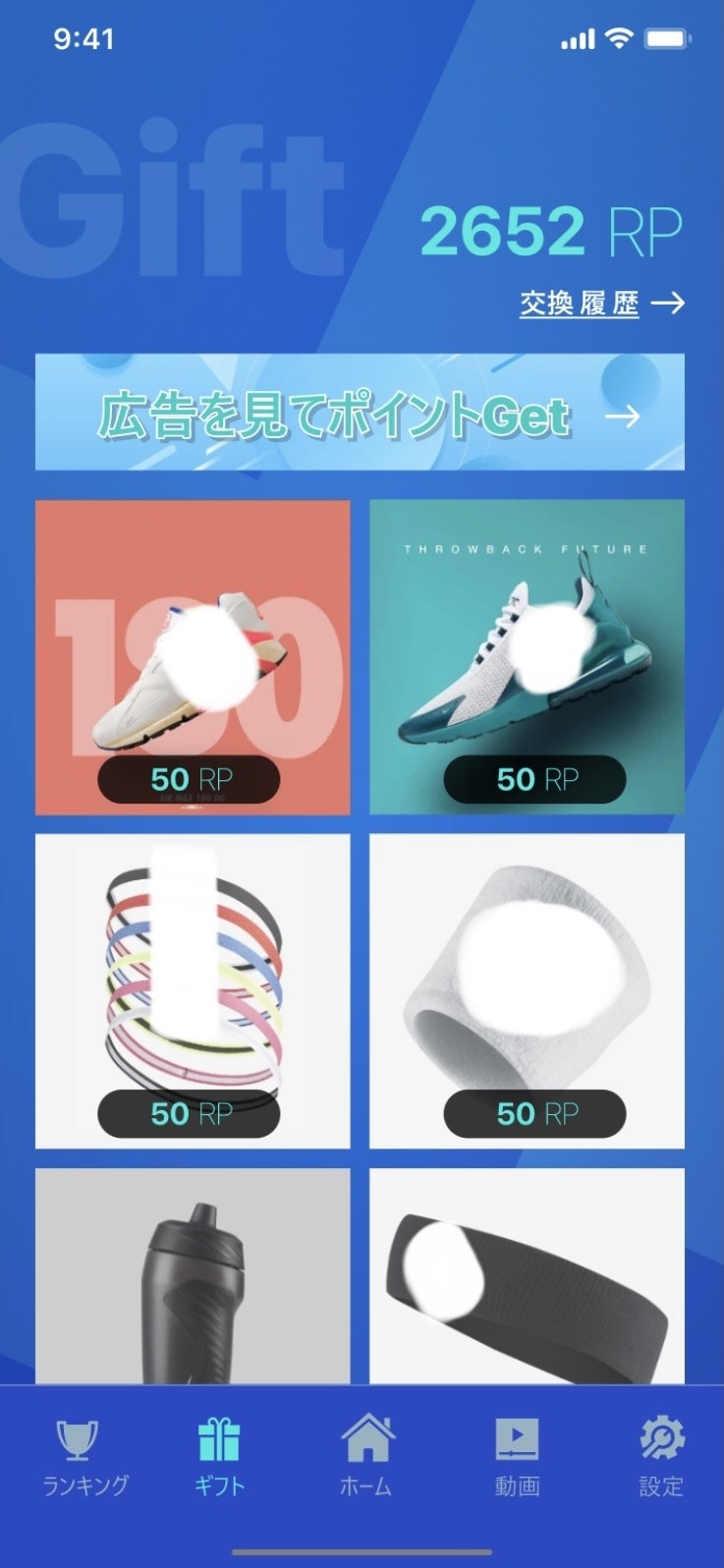724x1568 pixels.
Task: Open the colorful hairbands gift card
Action: tap(193, 990)
